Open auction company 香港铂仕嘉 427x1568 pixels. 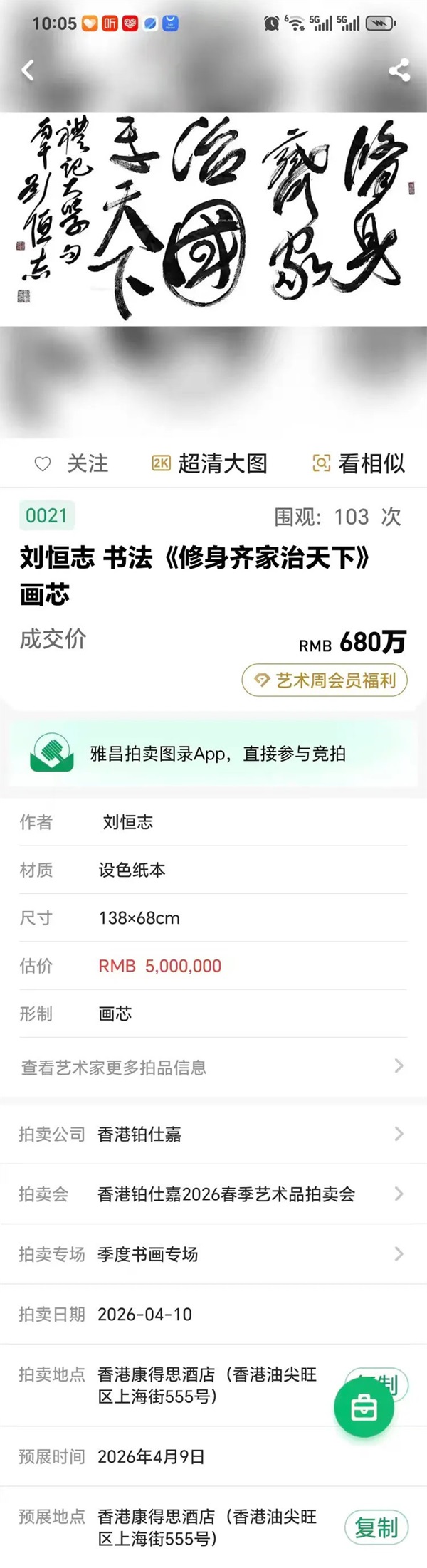click(213, 1134)
